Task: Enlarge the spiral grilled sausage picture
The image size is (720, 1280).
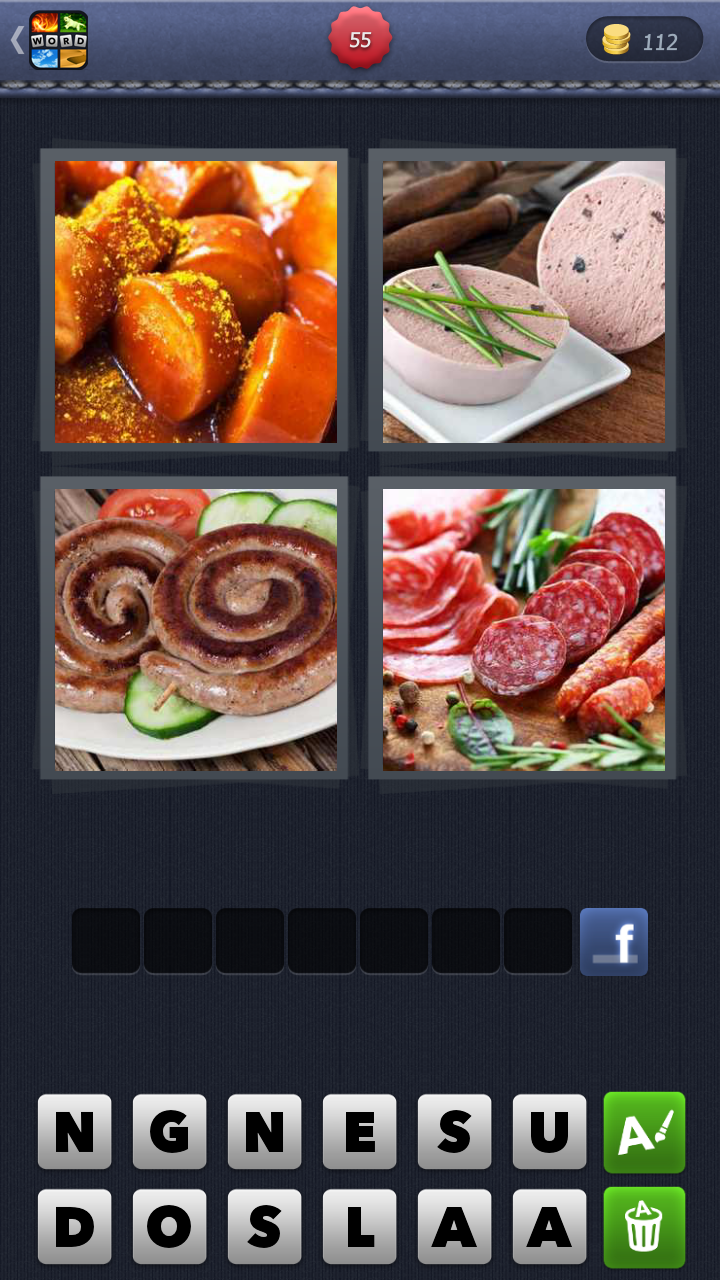Action: tap(196, 630)
